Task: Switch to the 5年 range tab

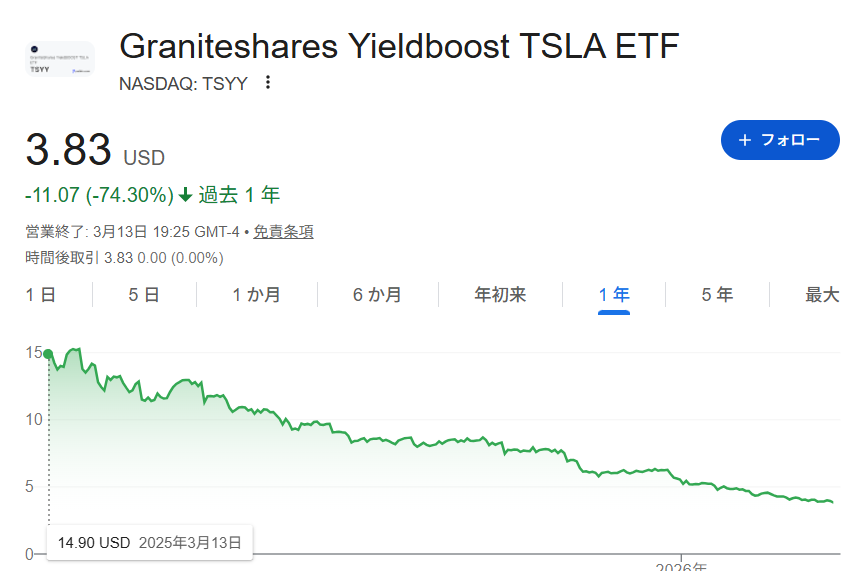Action: point(717,295)
